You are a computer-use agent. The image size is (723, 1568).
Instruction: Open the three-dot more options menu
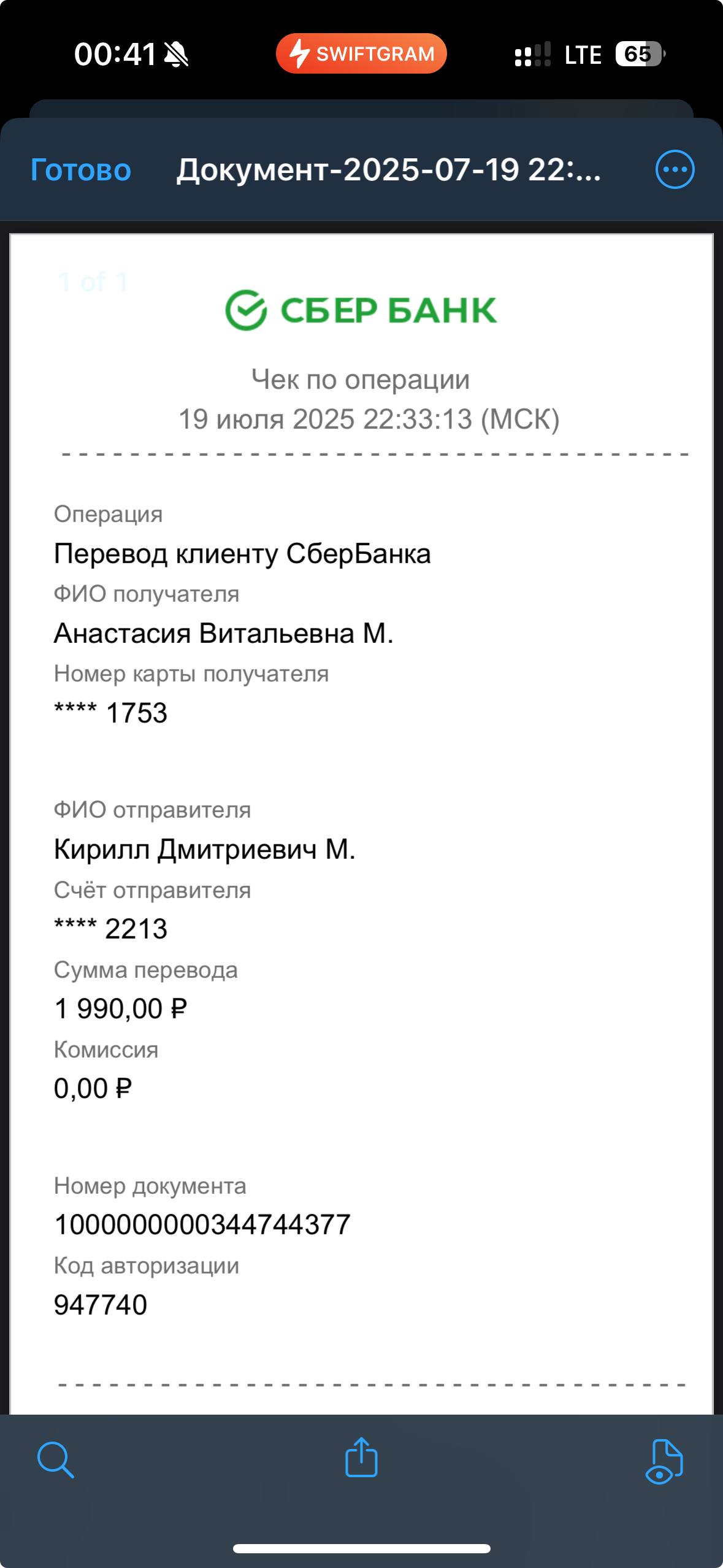click(675, 169)
